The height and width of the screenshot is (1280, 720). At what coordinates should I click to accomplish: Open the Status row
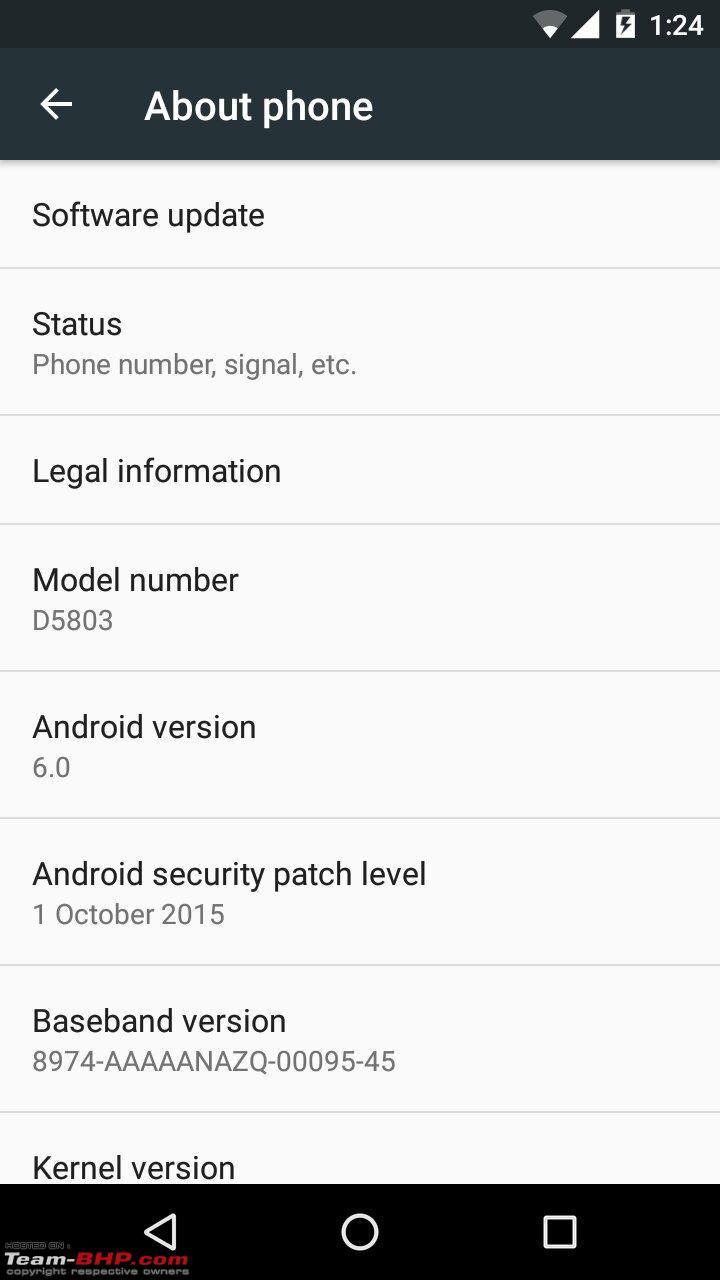pos(360,342)
